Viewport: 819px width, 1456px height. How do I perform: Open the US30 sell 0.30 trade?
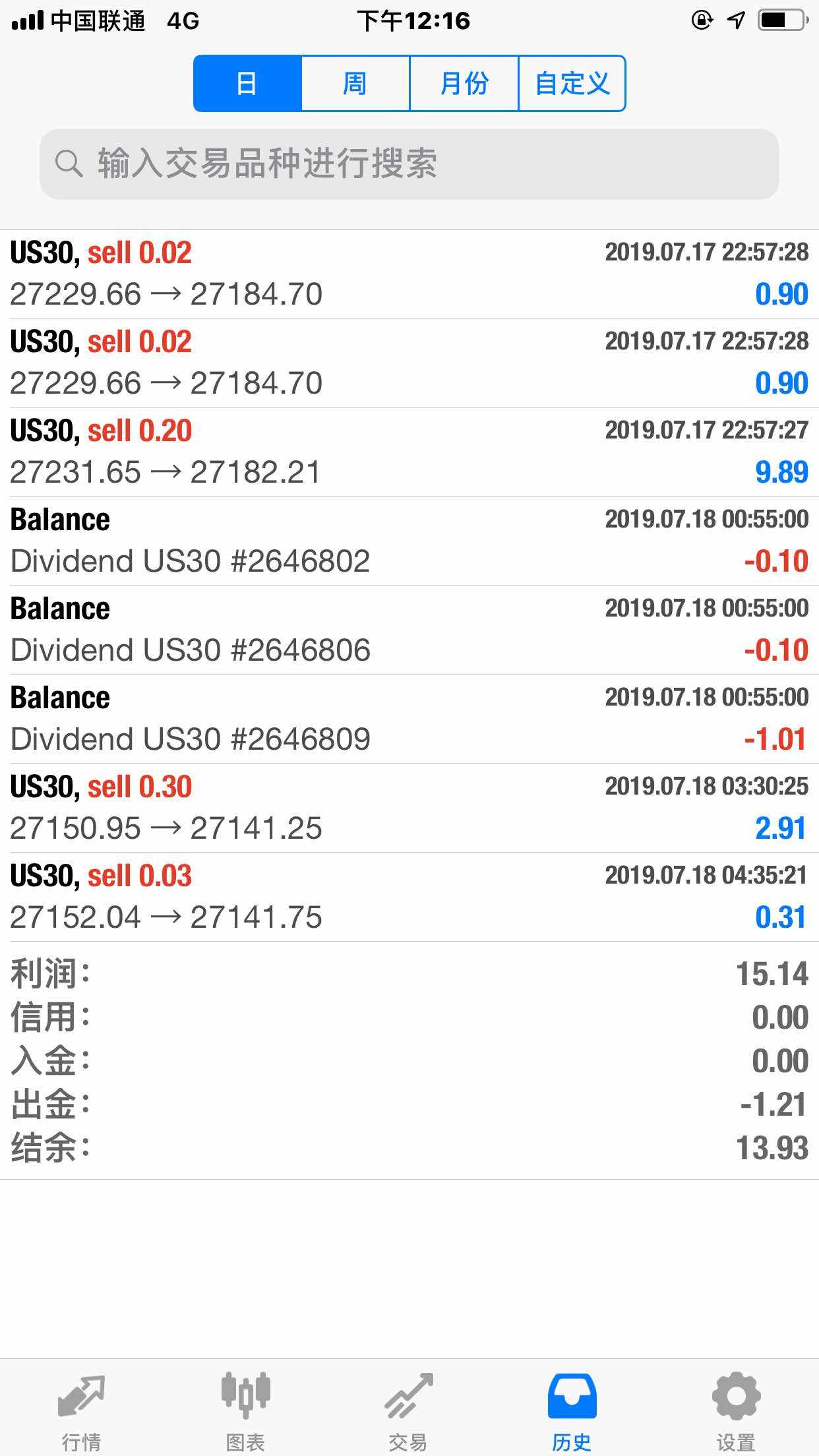click(409, 808)
